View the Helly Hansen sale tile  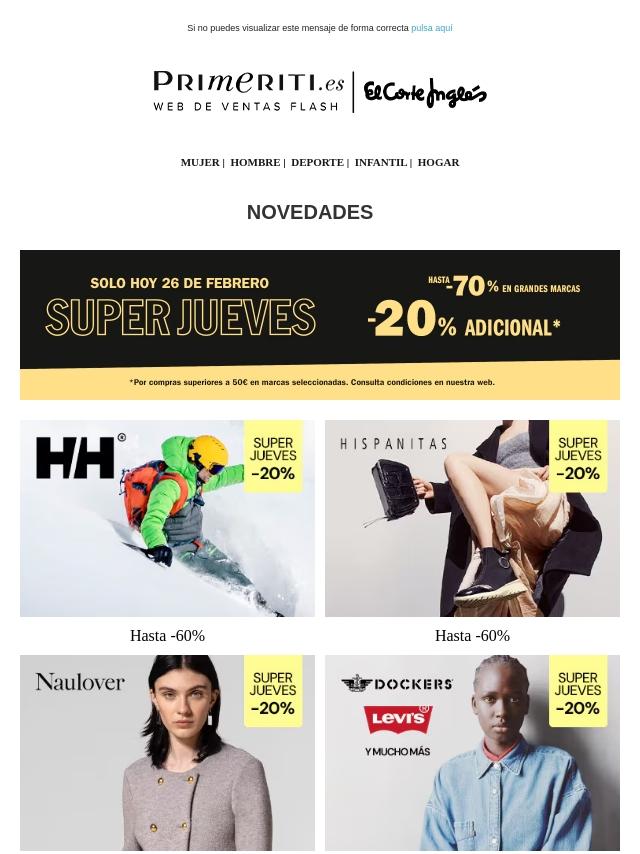tap(167, 518)
